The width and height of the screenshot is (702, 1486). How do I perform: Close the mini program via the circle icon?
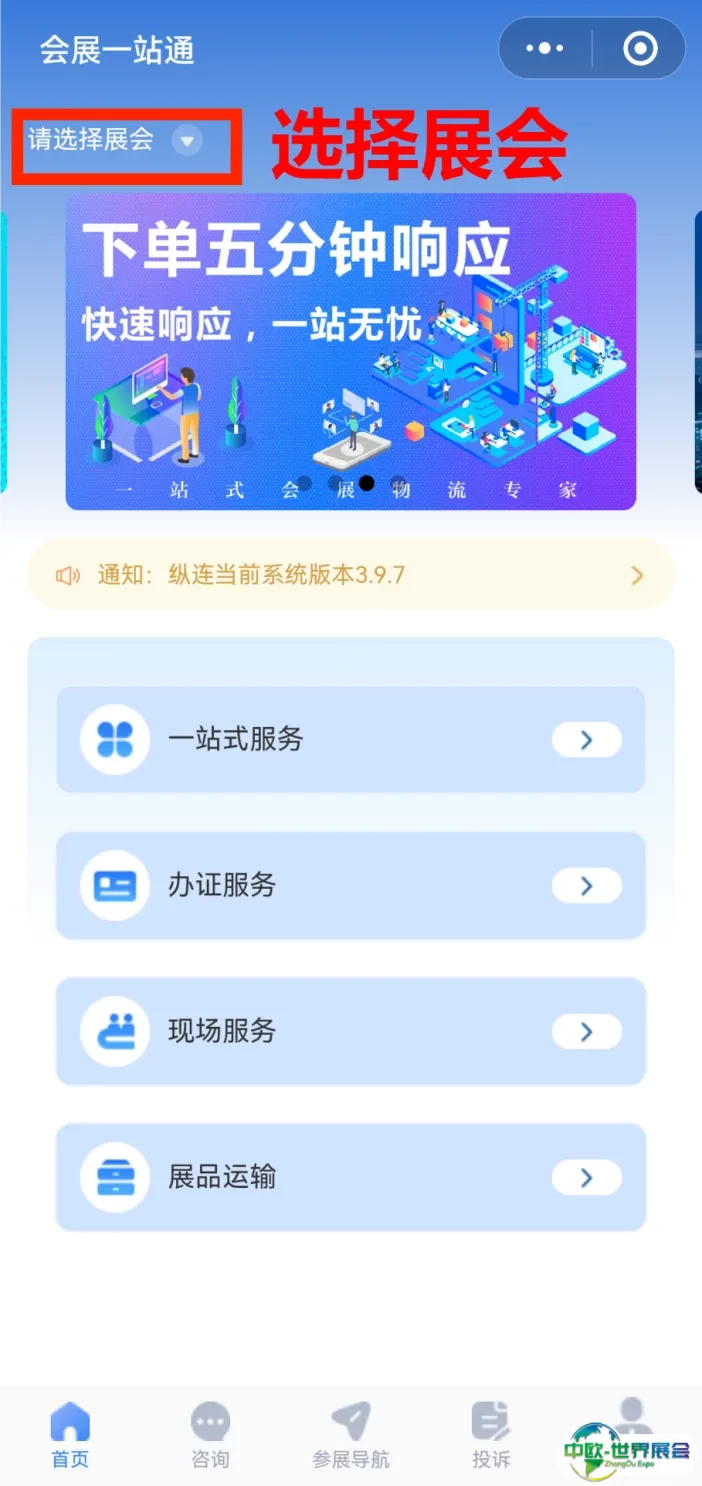coord(640,48)
